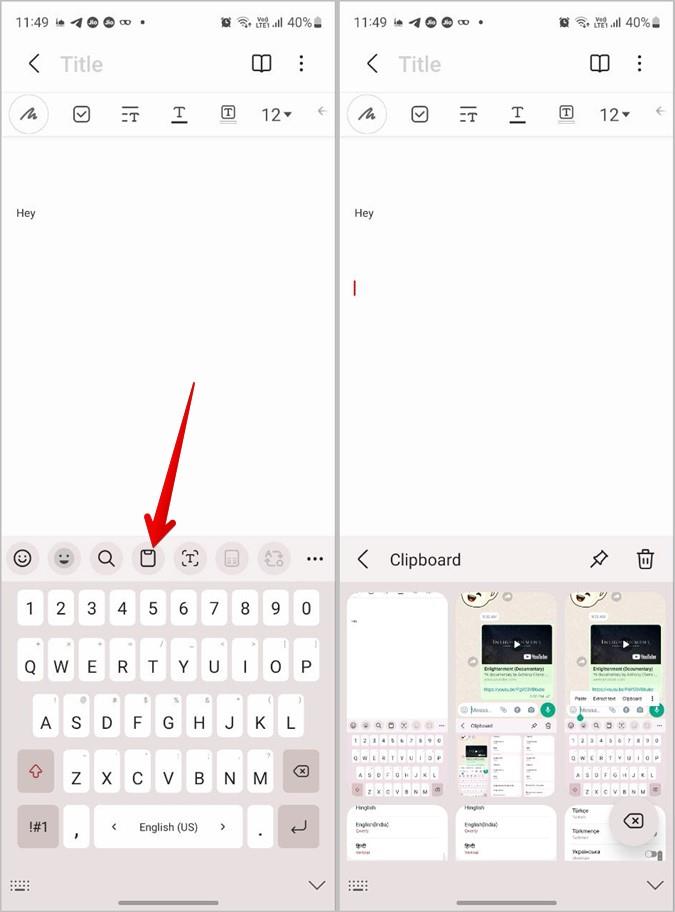Pin items in the Clipboard panel
675x912 pixels.
pyautogui.click(x=599, y=560)
